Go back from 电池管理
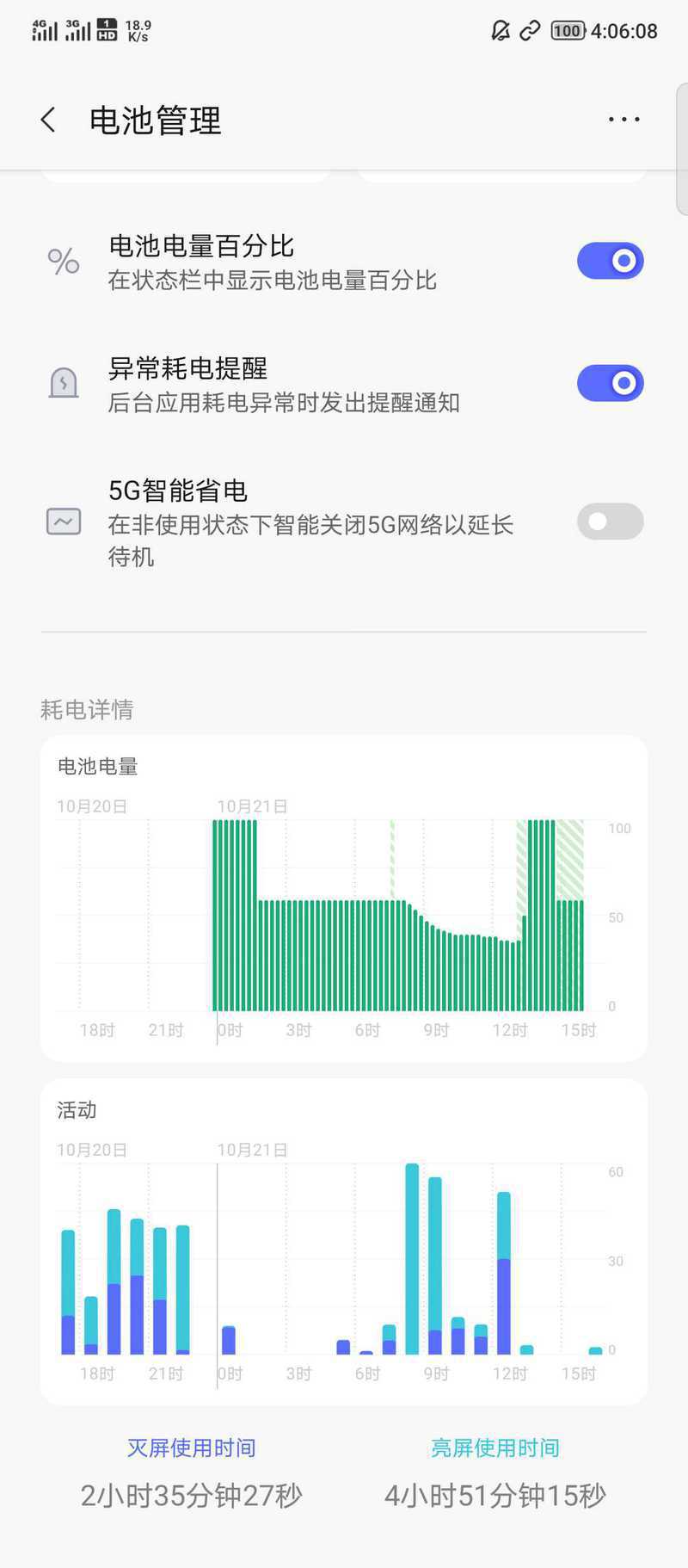688x1568 pixels. coord(48,120)
